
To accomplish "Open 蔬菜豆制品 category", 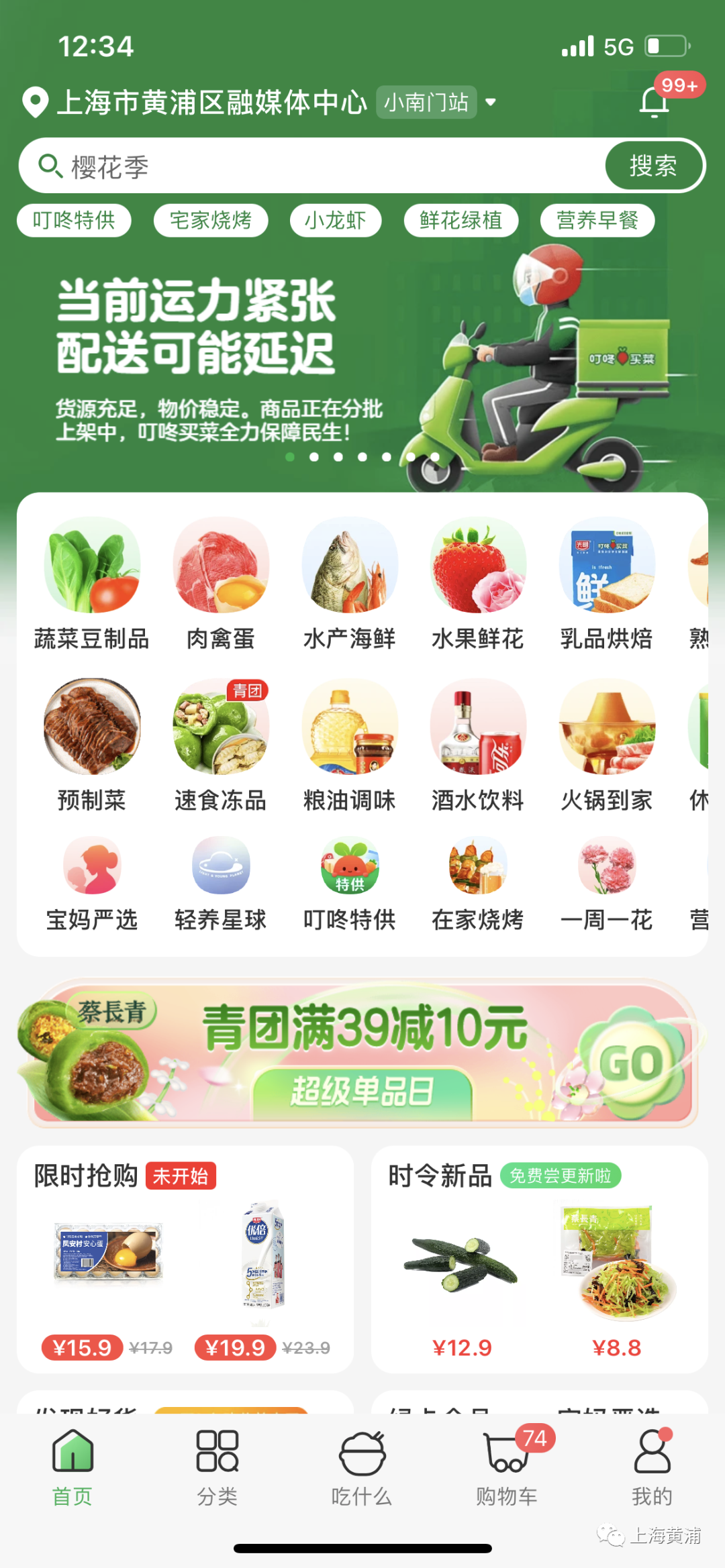I will tap(92, 584).
